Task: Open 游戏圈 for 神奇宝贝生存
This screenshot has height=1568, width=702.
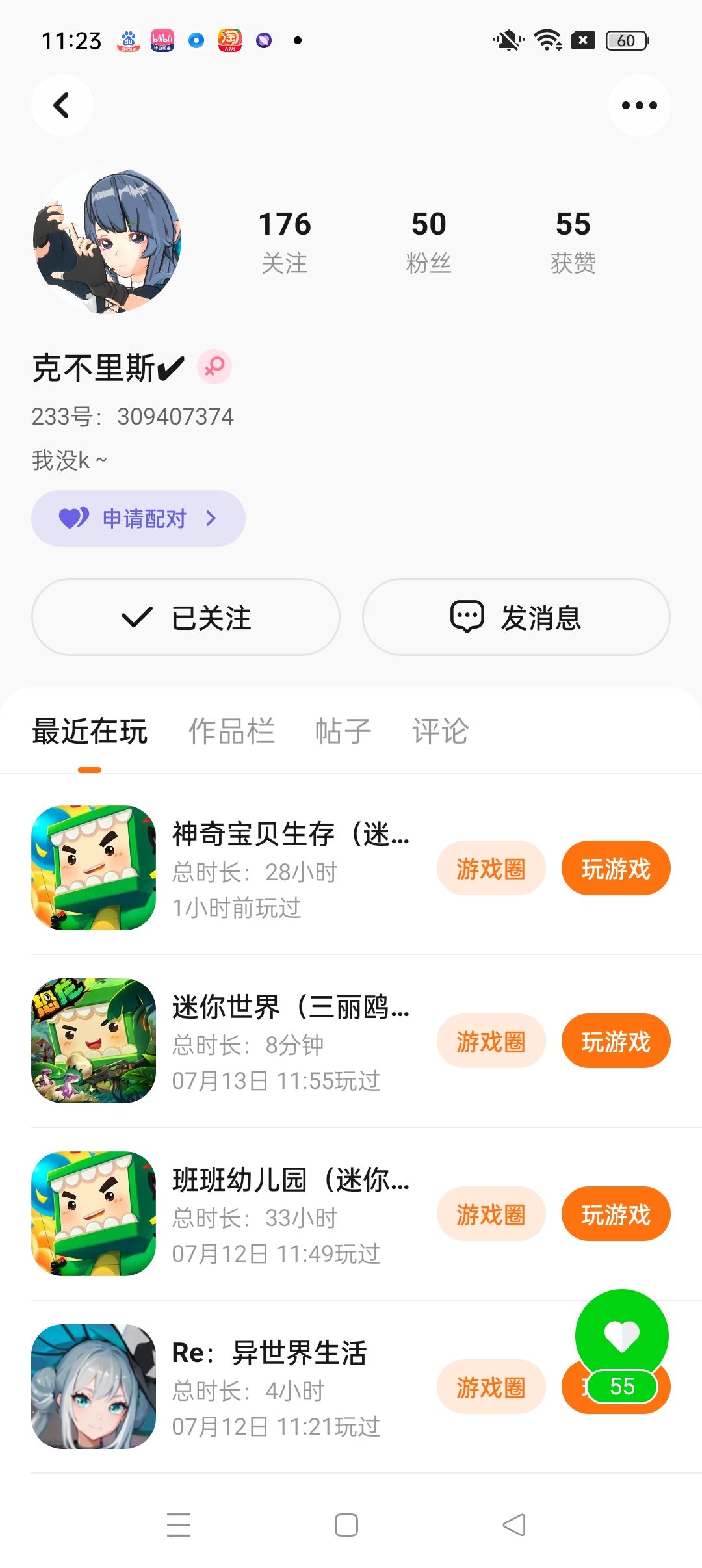Action: (x=491, y=869)
